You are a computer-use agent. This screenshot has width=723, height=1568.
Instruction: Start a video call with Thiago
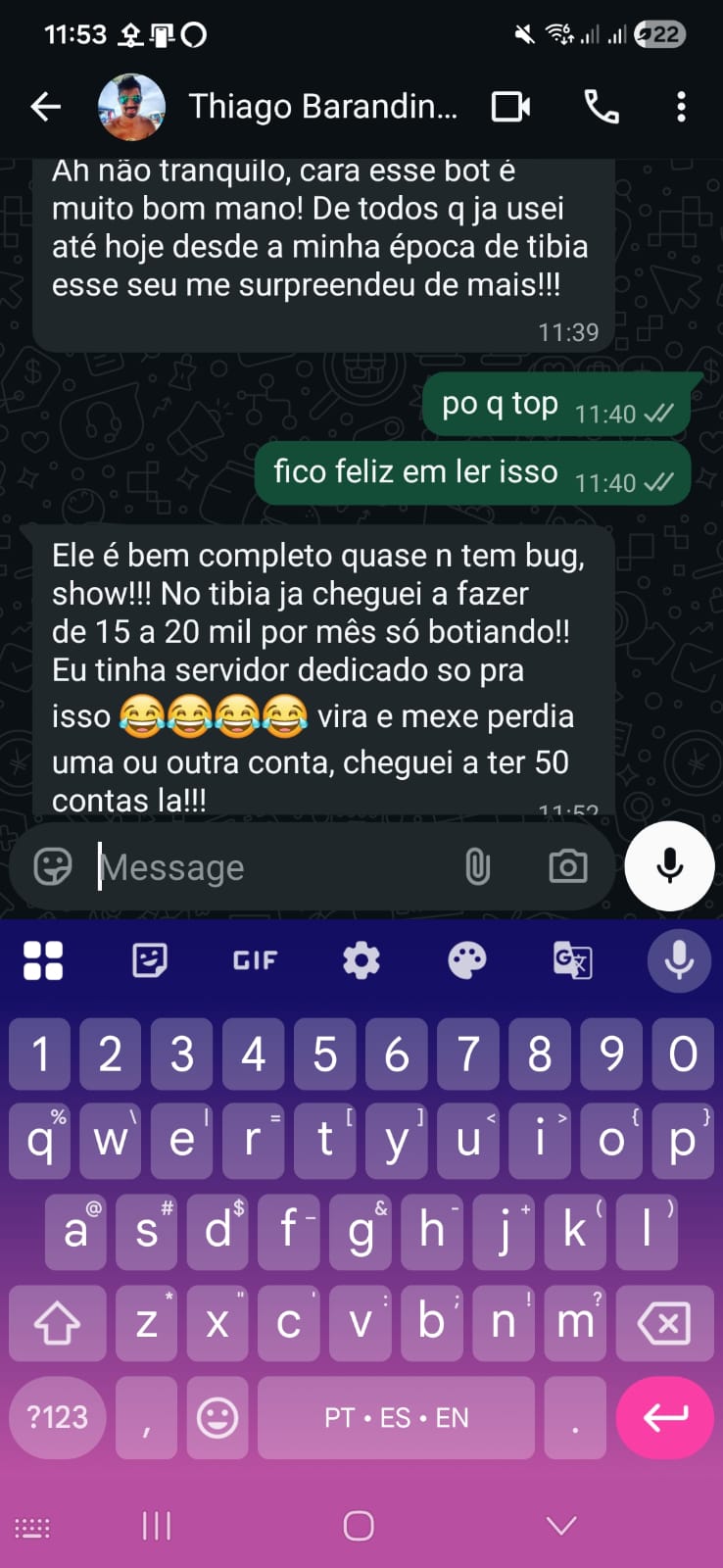(x=510, y=107)
